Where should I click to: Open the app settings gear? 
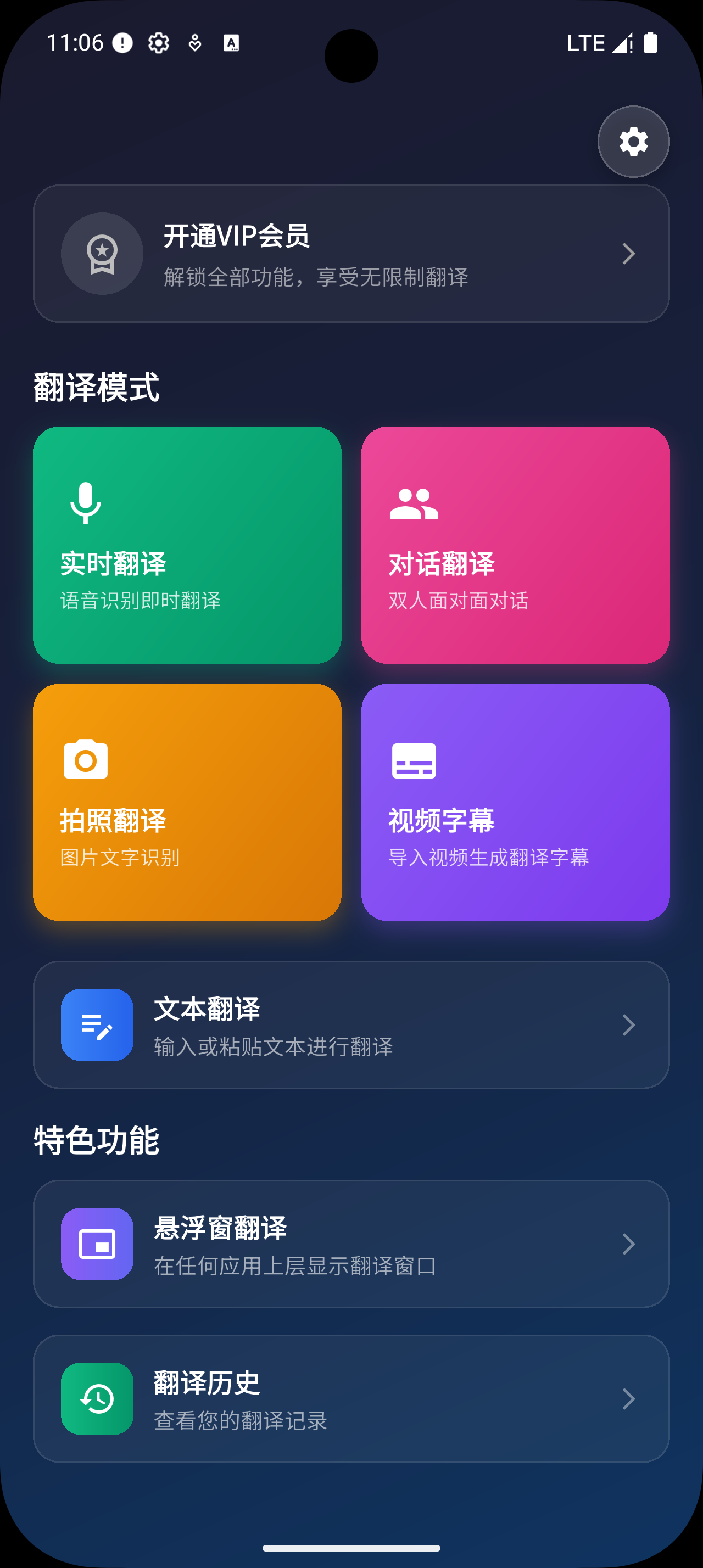[632, 141]
